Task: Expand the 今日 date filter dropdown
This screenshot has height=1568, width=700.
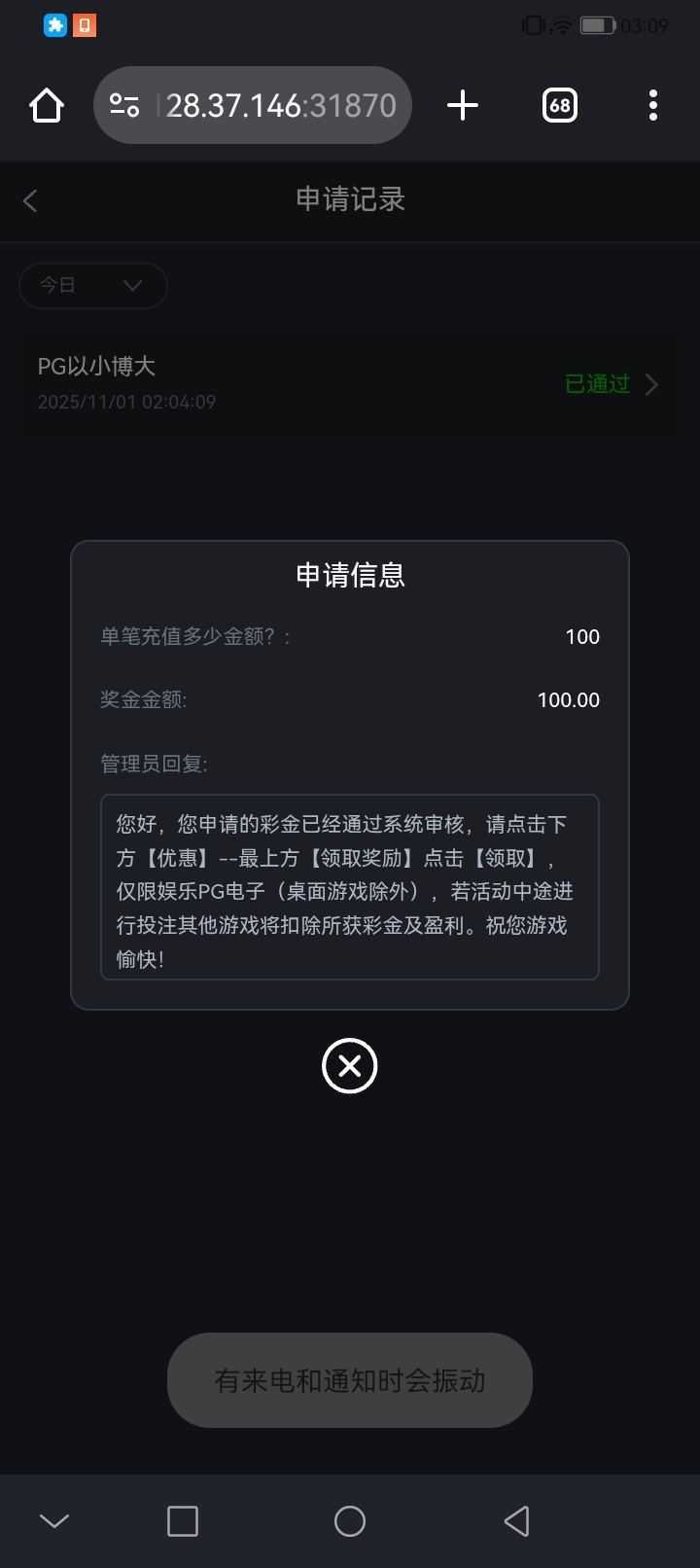Action: click(x=93, y=285)
